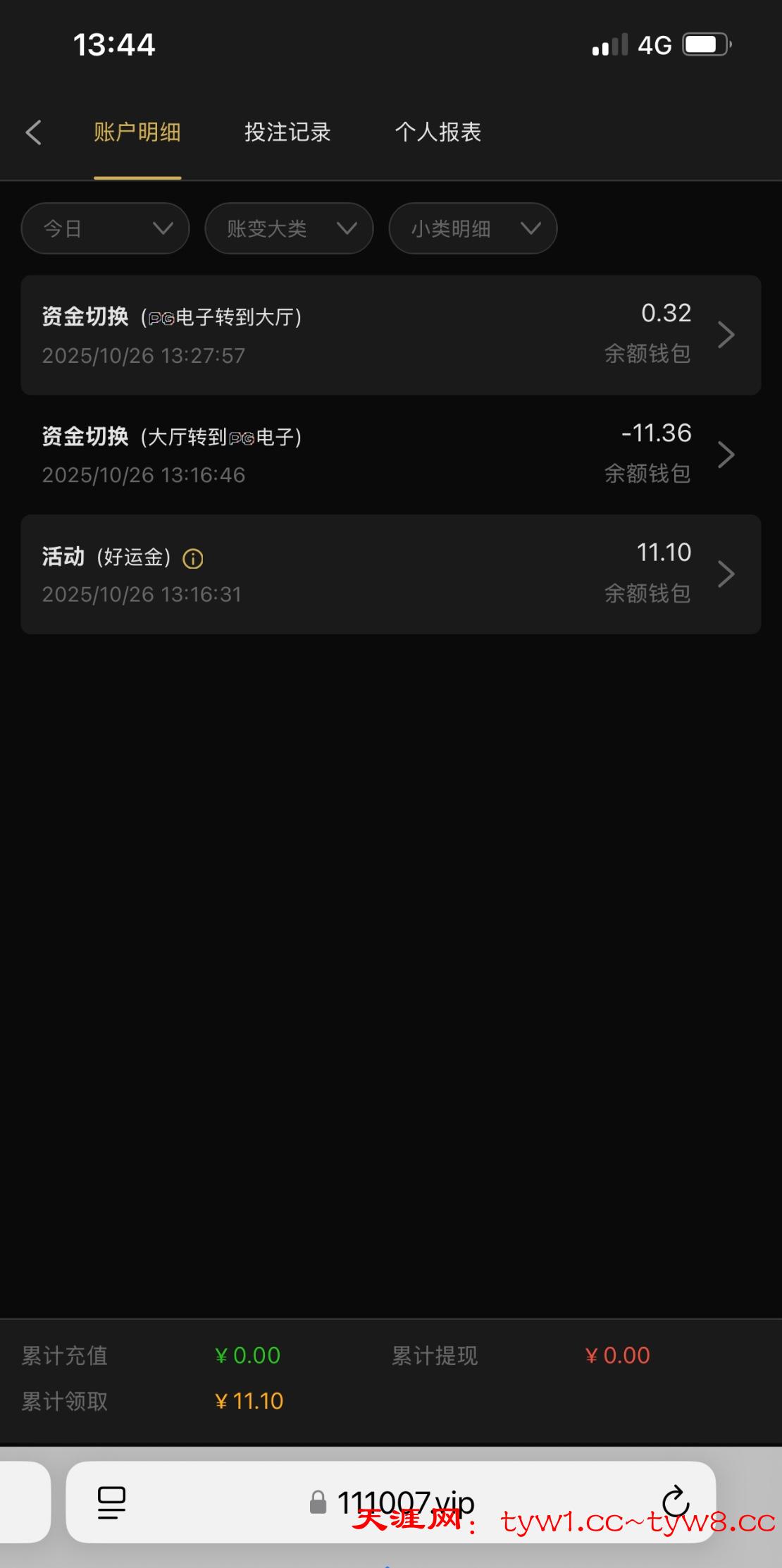Go back with the top-left arrow

point(34,132)
